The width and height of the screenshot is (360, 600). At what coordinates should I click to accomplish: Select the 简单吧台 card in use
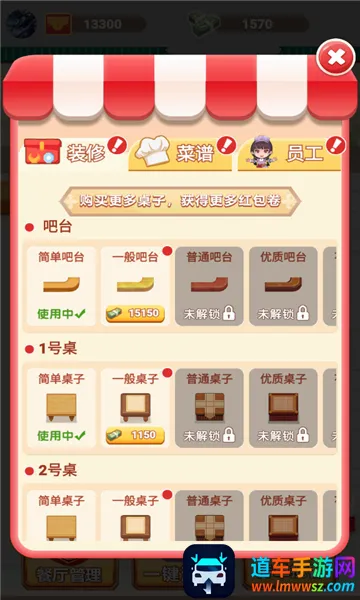coord(61,286)
